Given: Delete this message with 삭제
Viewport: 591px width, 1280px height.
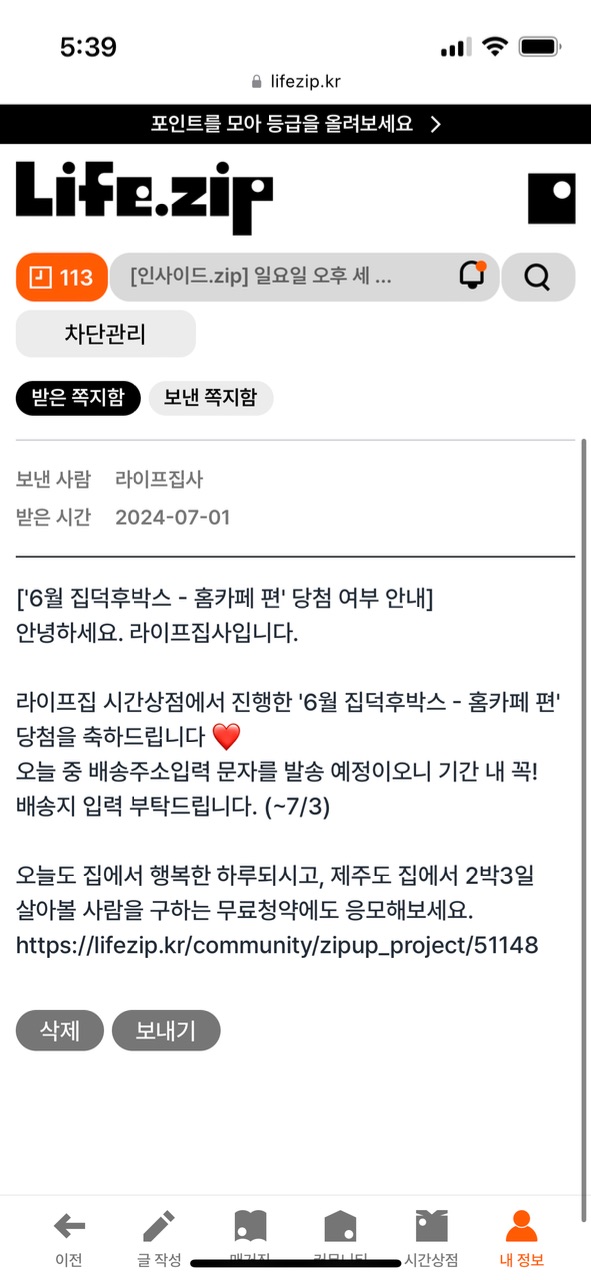Looking at the screenshot, I should tap(60, 1031).
